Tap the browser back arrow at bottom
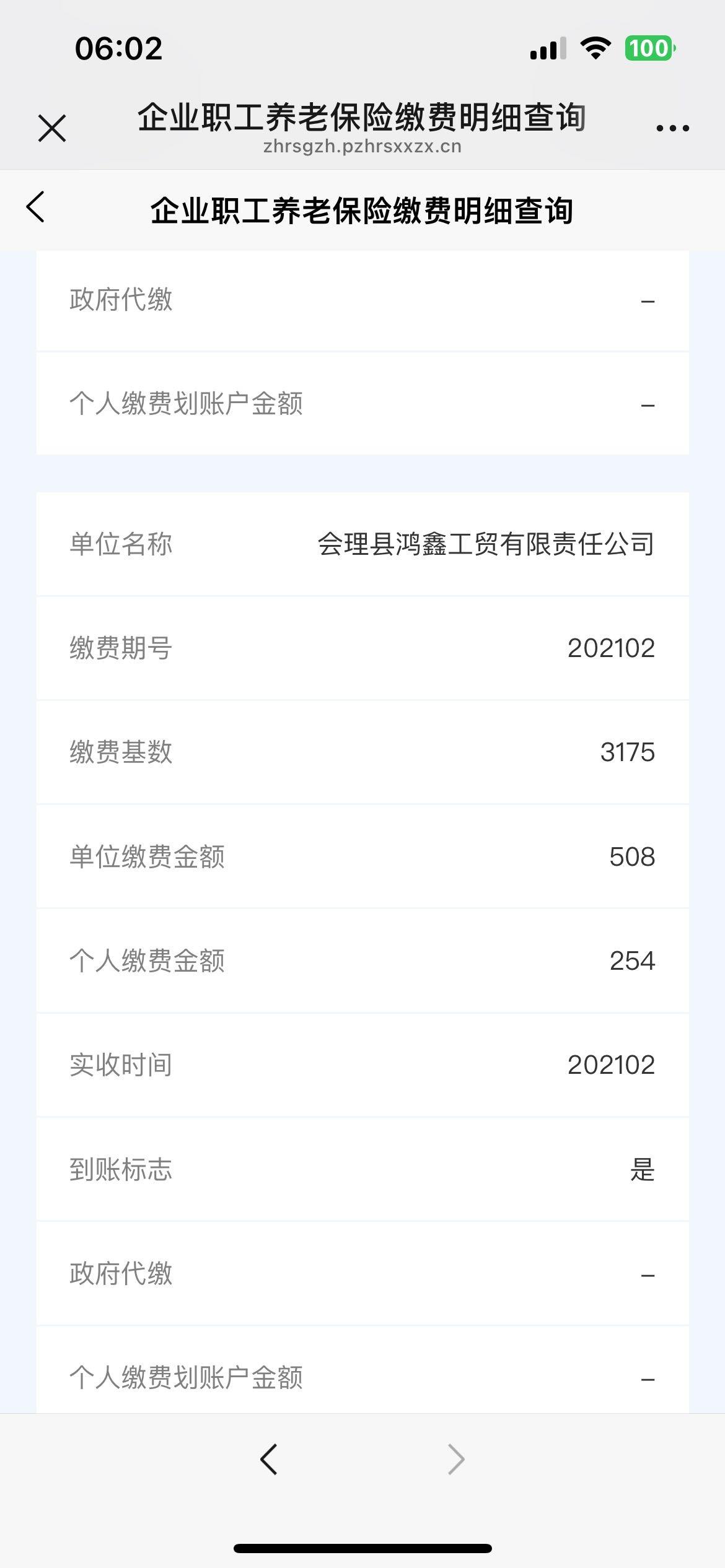 pyautogui.click(x=269, y=1460)
